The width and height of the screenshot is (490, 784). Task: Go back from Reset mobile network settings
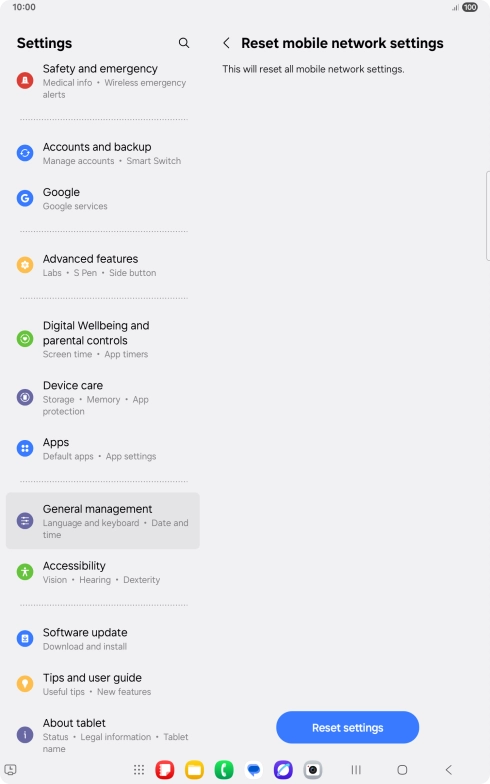(x=226, y=43)
